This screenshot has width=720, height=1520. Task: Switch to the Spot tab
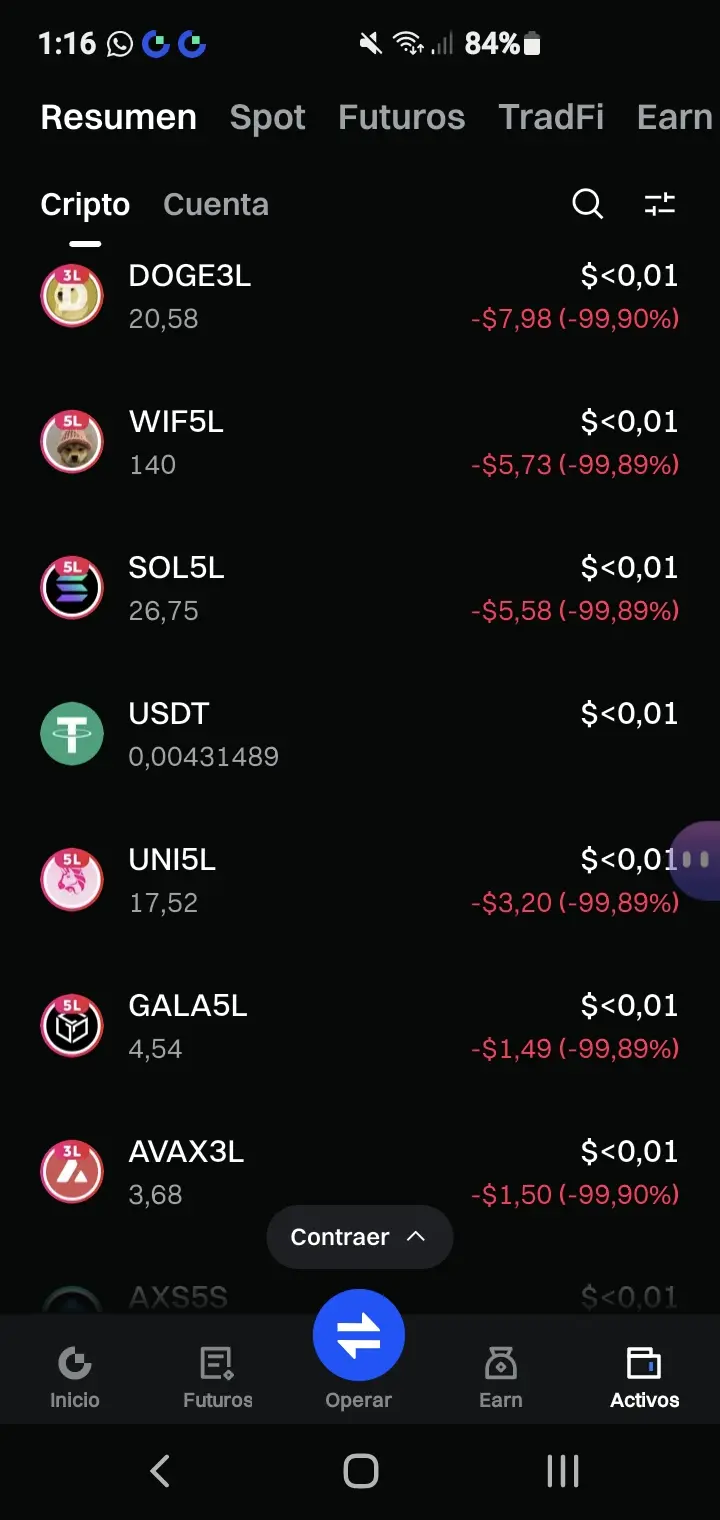click(x=267, y=117)
